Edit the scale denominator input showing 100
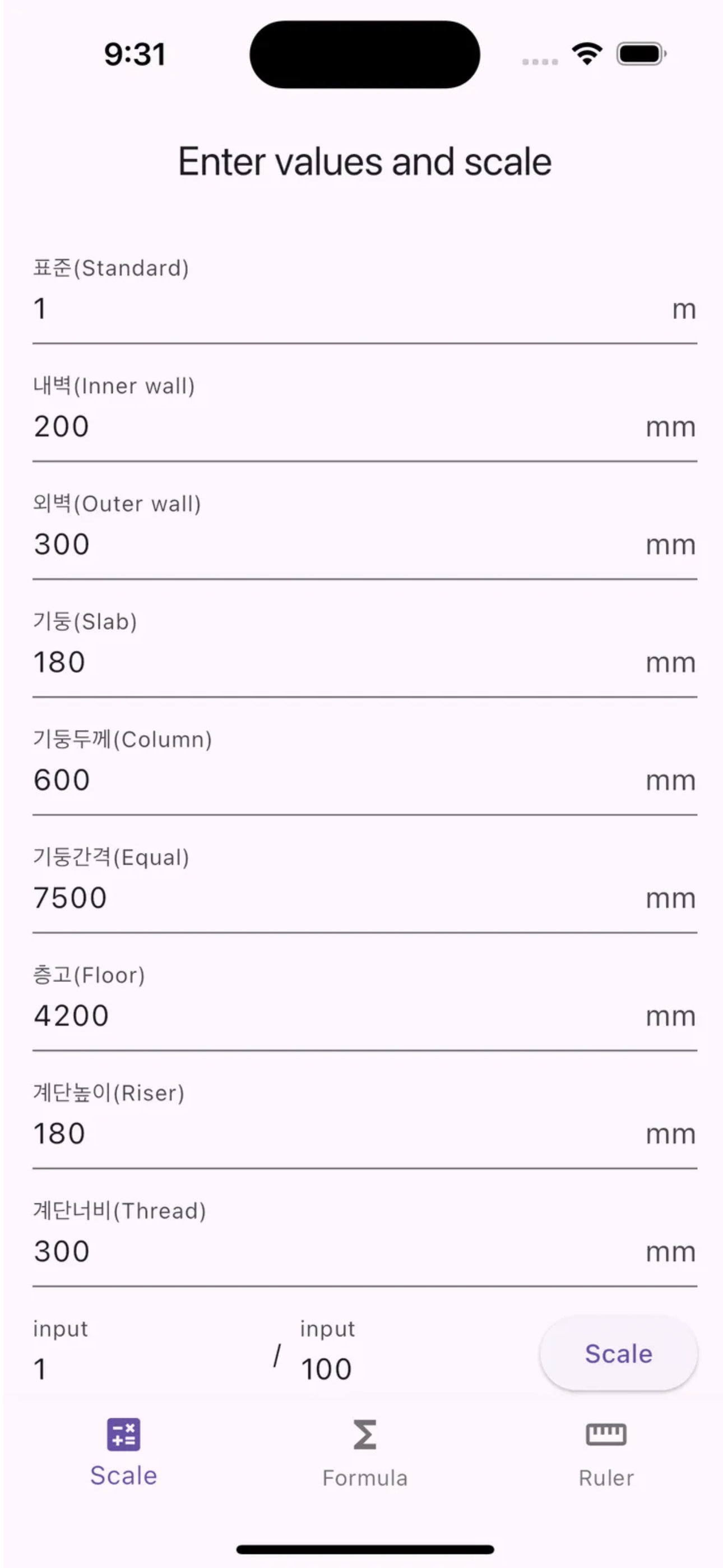 pyautogui.click(x=408, y=1369)
